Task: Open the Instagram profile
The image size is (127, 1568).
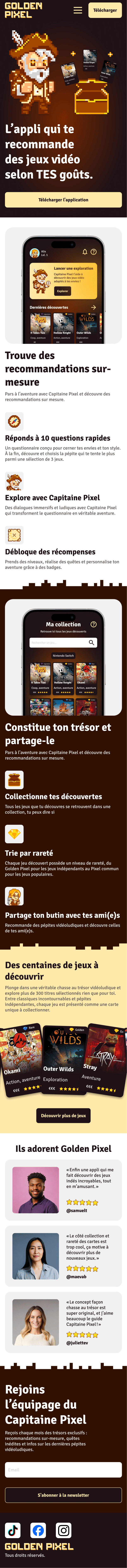Action: pyautogui.click(x=63, y=1530)
